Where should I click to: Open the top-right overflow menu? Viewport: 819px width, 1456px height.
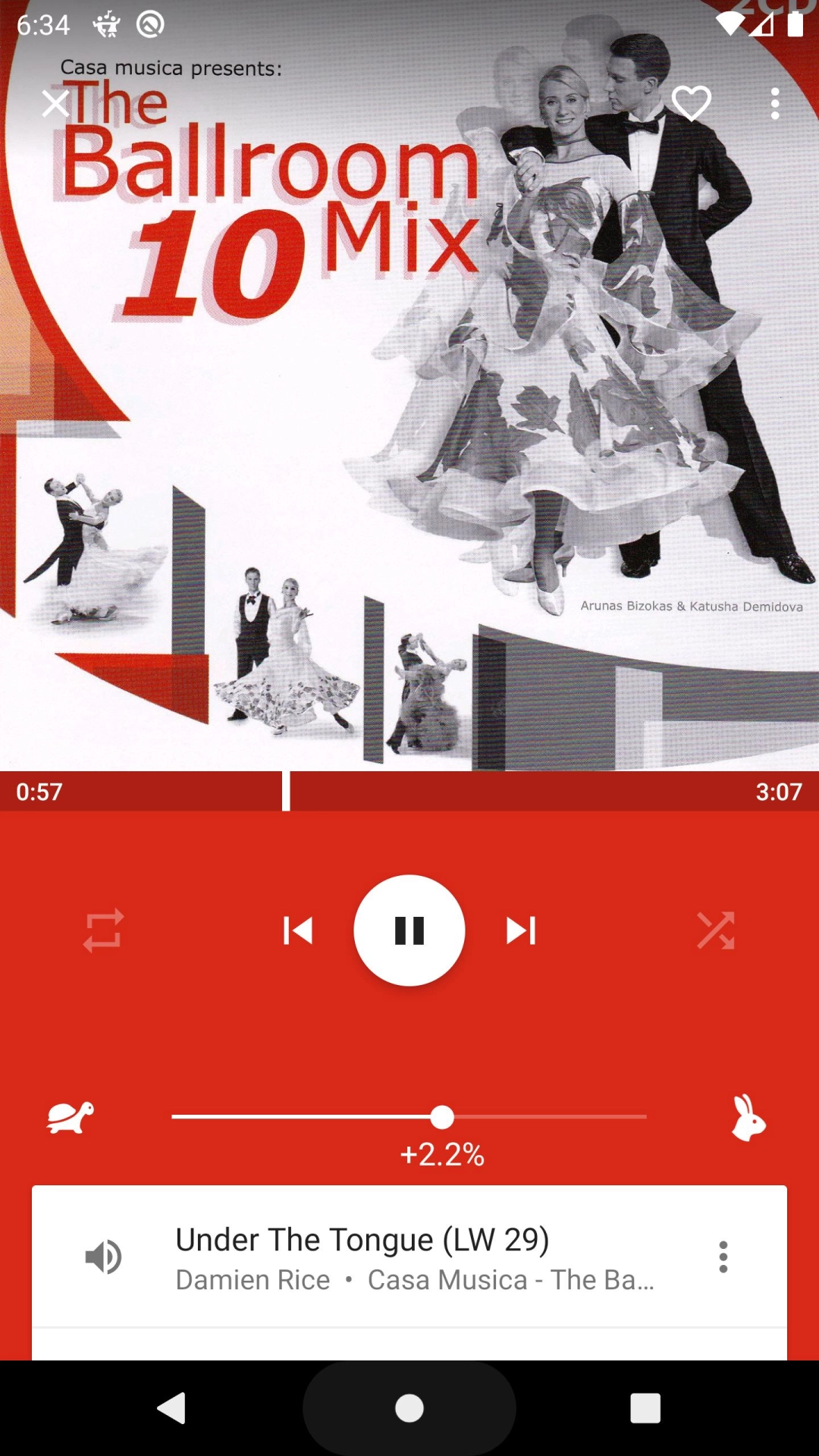[774, 104]
